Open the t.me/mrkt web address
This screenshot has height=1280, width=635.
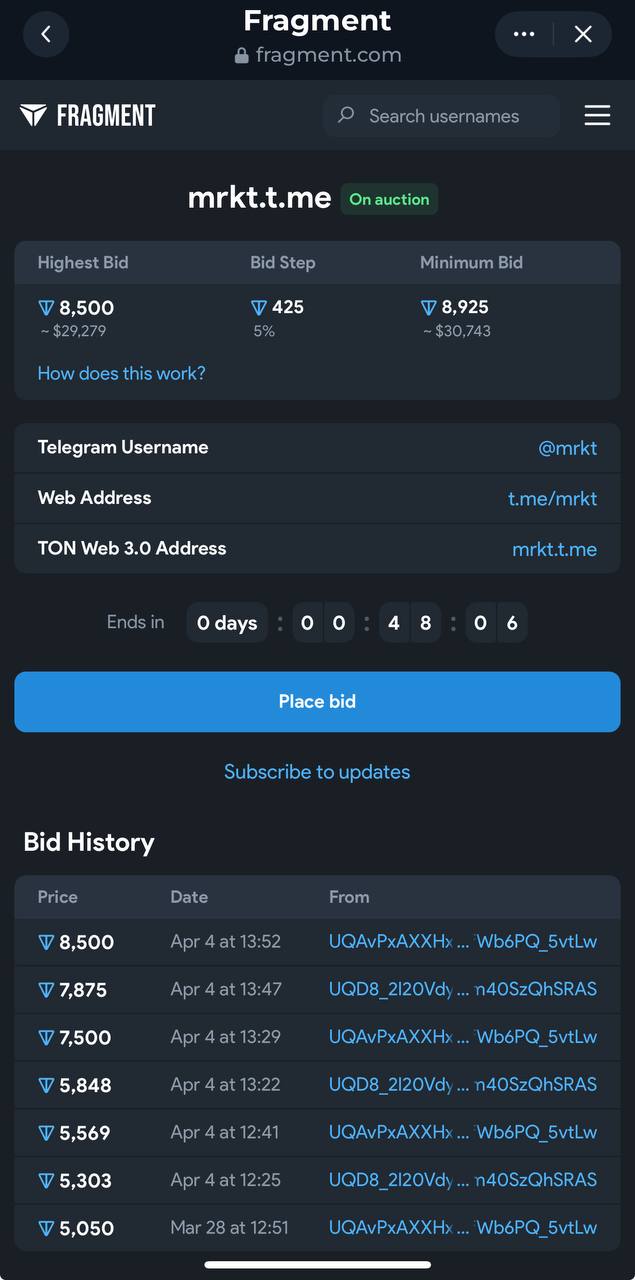(x=552, y=498)
